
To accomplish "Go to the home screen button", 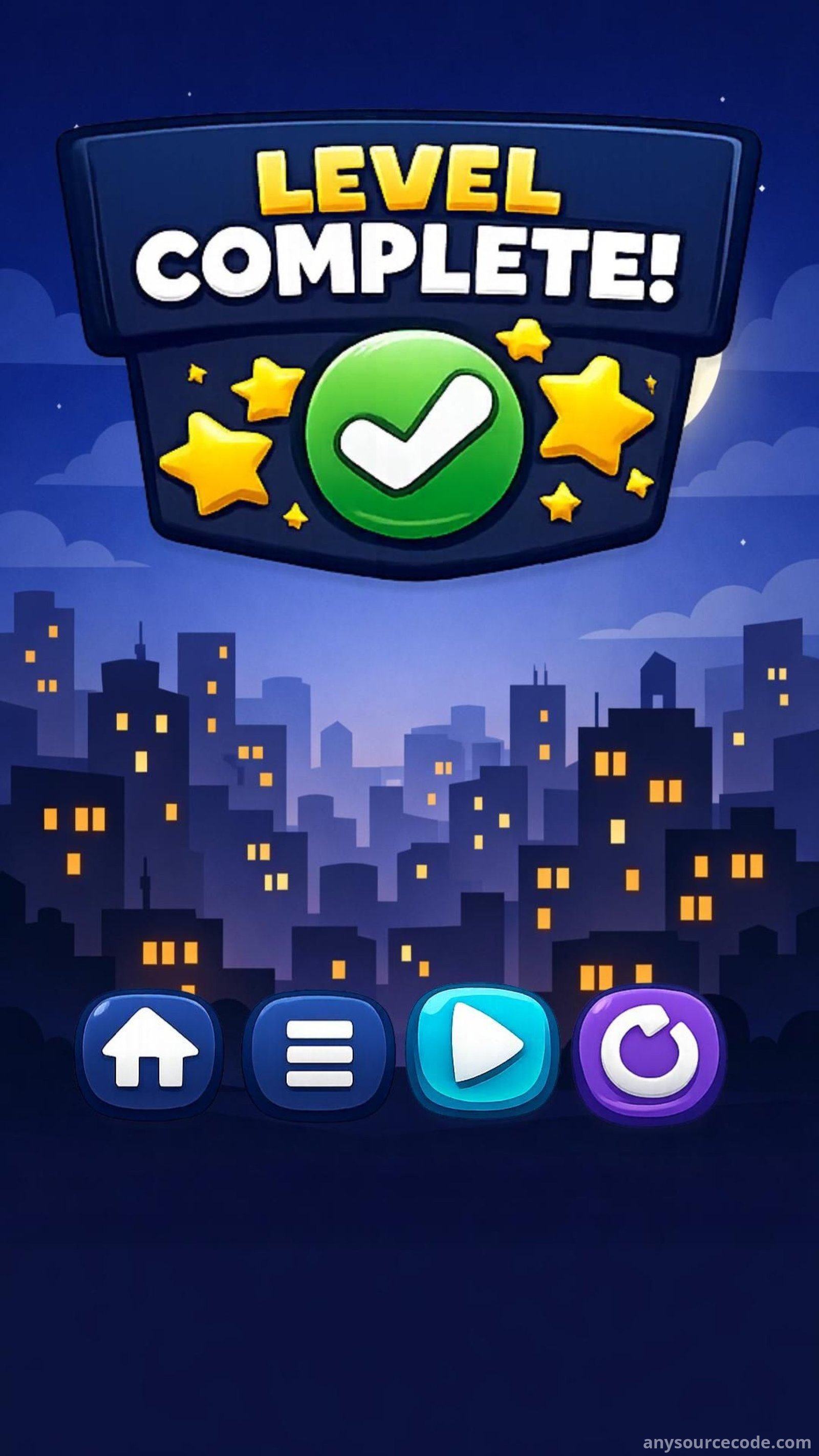I will coord(150,1054).
